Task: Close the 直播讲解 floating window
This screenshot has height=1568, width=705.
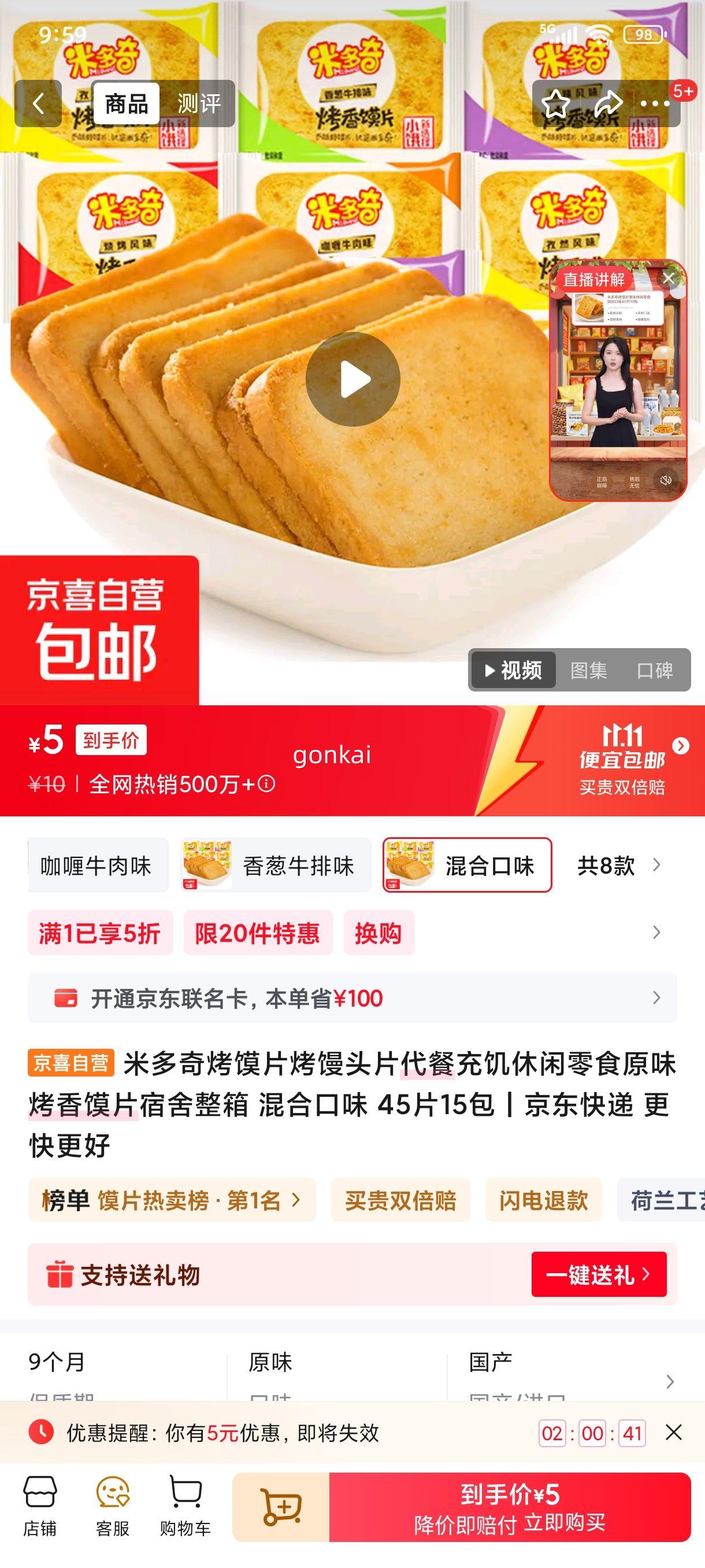Action: (668, 279)
